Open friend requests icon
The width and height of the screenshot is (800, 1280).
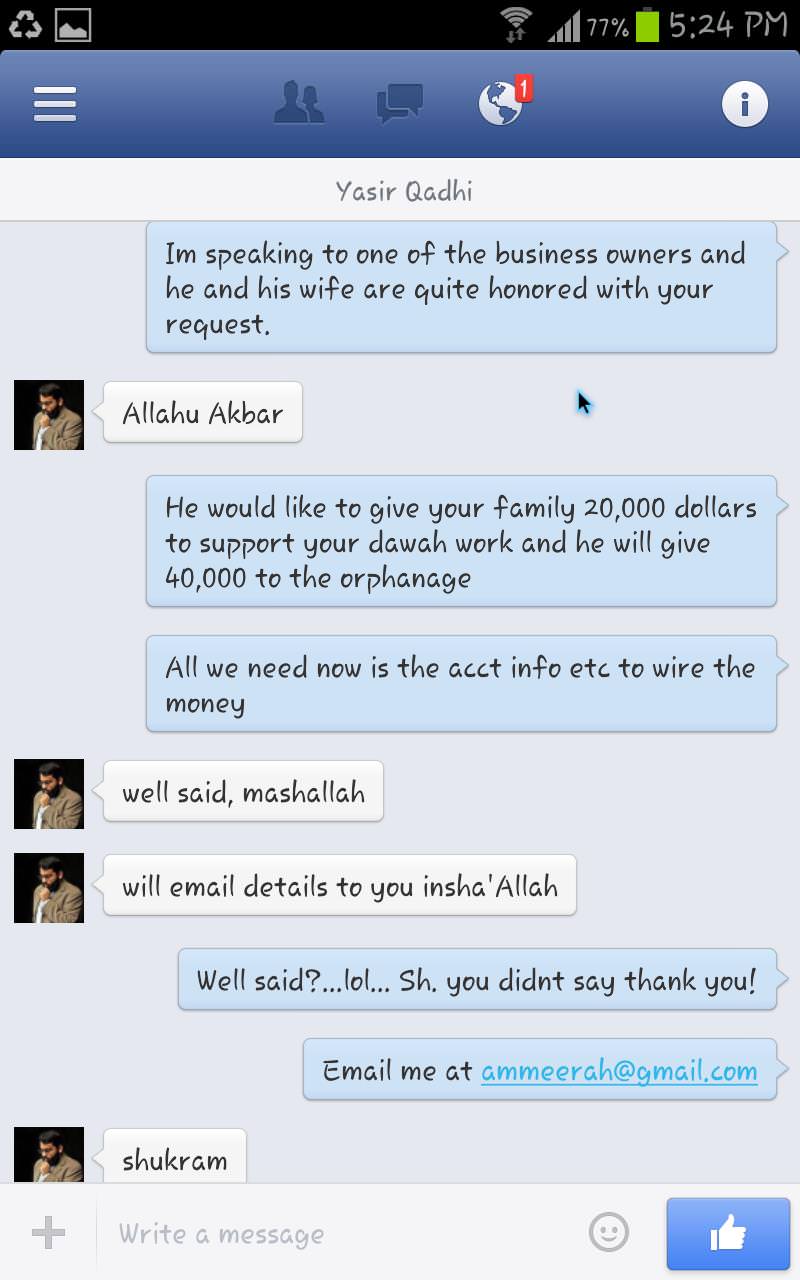pyautogui.click(x=299, y=104)
